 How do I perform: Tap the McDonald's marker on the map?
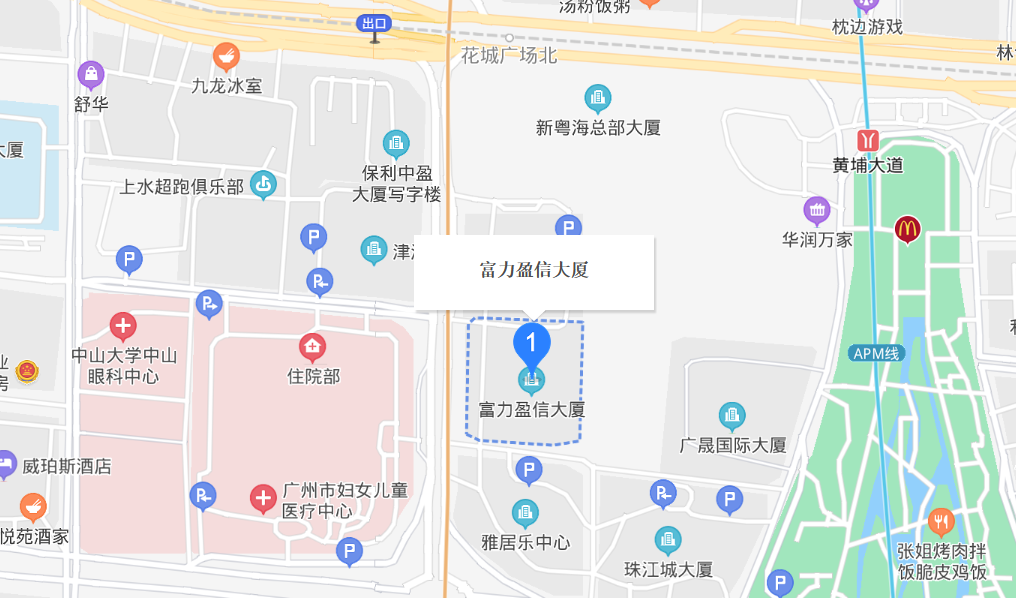tap(908, 229)
